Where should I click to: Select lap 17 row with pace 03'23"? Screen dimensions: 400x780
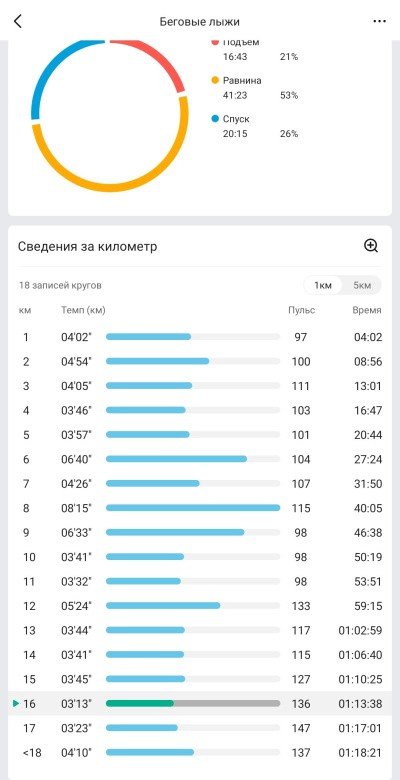200,728
